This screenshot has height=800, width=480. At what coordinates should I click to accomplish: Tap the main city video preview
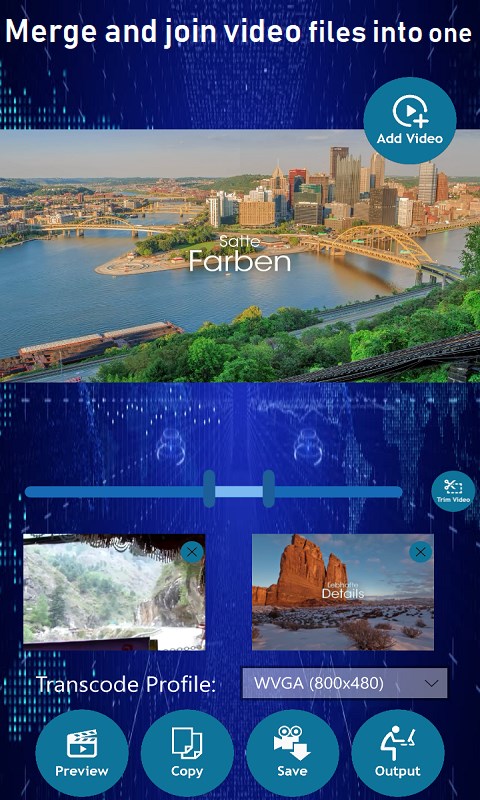tap(240, 255)
